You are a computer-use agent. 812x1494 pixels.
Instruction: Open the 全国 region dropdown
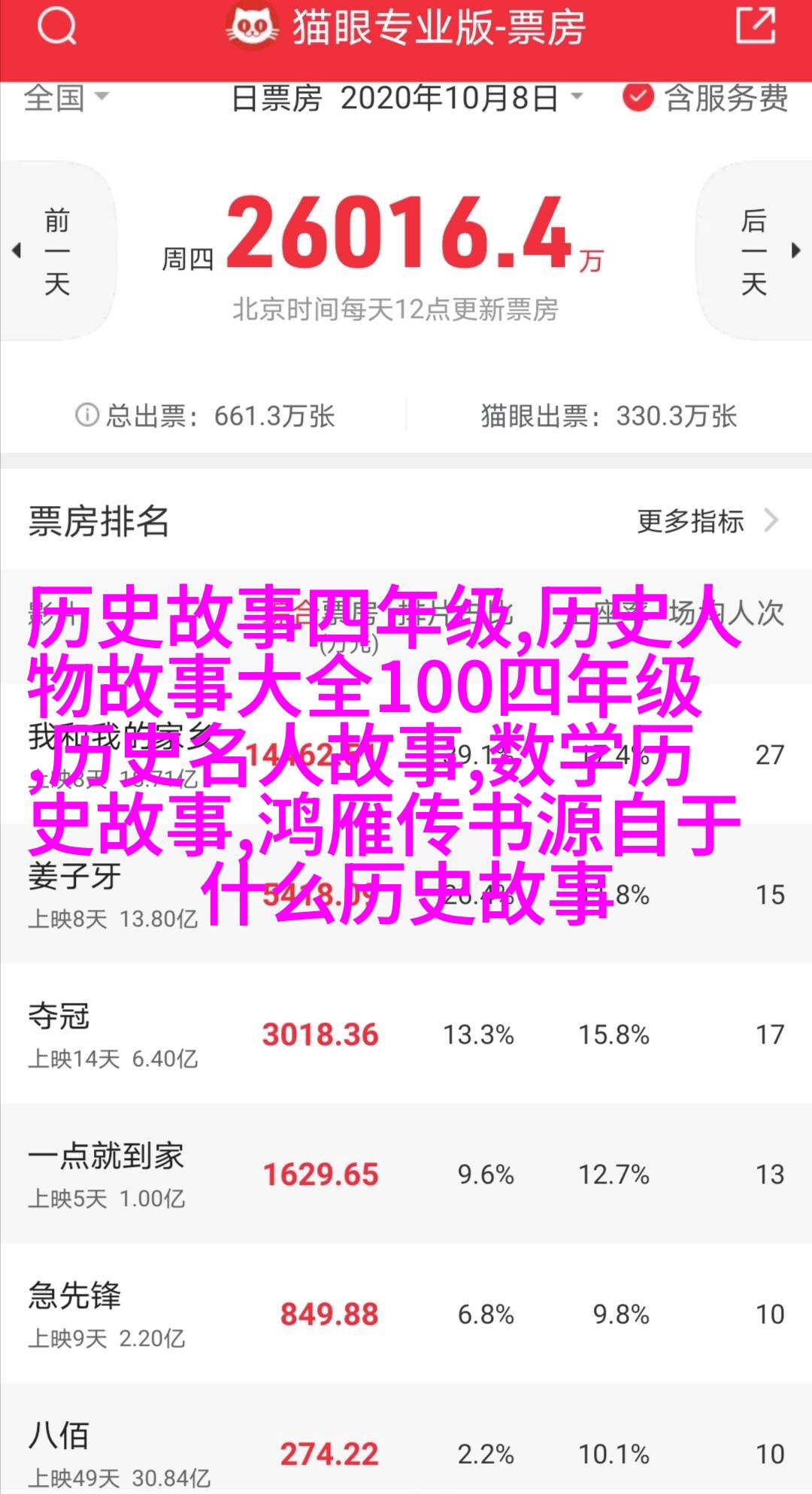[x=66, y=98]
